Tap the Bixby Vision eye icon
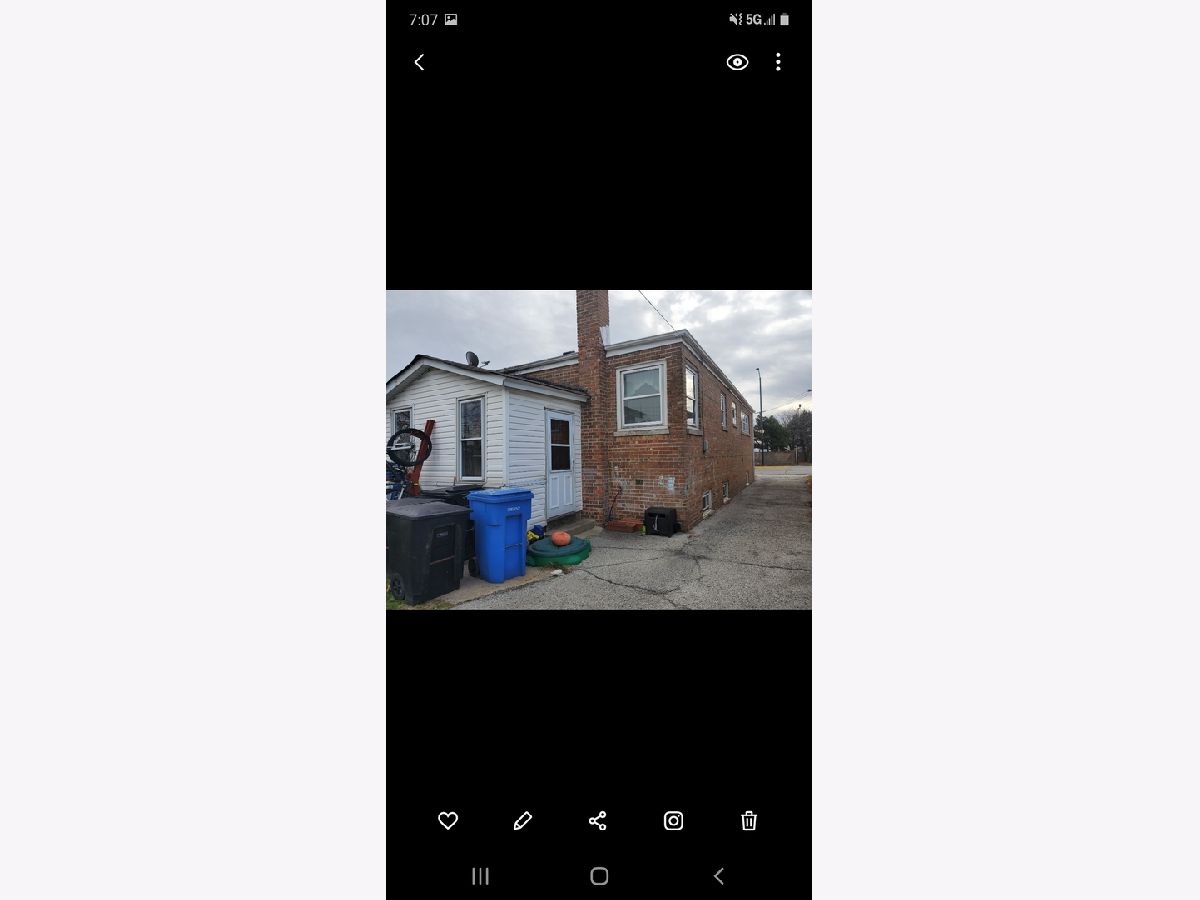Screen dimensions: 1200x900 pos(737,62)
